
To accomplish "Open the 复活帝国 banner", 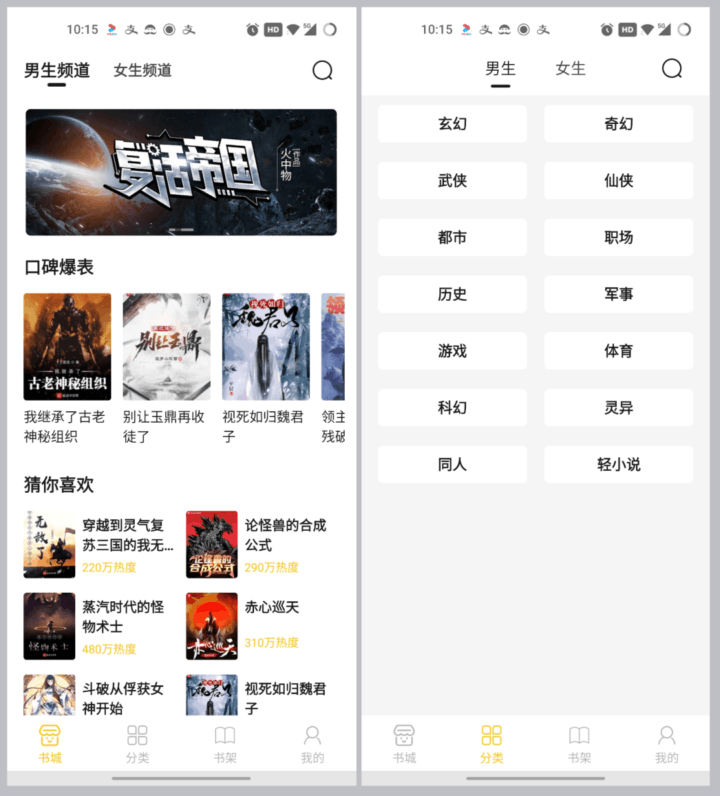I will 181,172.
